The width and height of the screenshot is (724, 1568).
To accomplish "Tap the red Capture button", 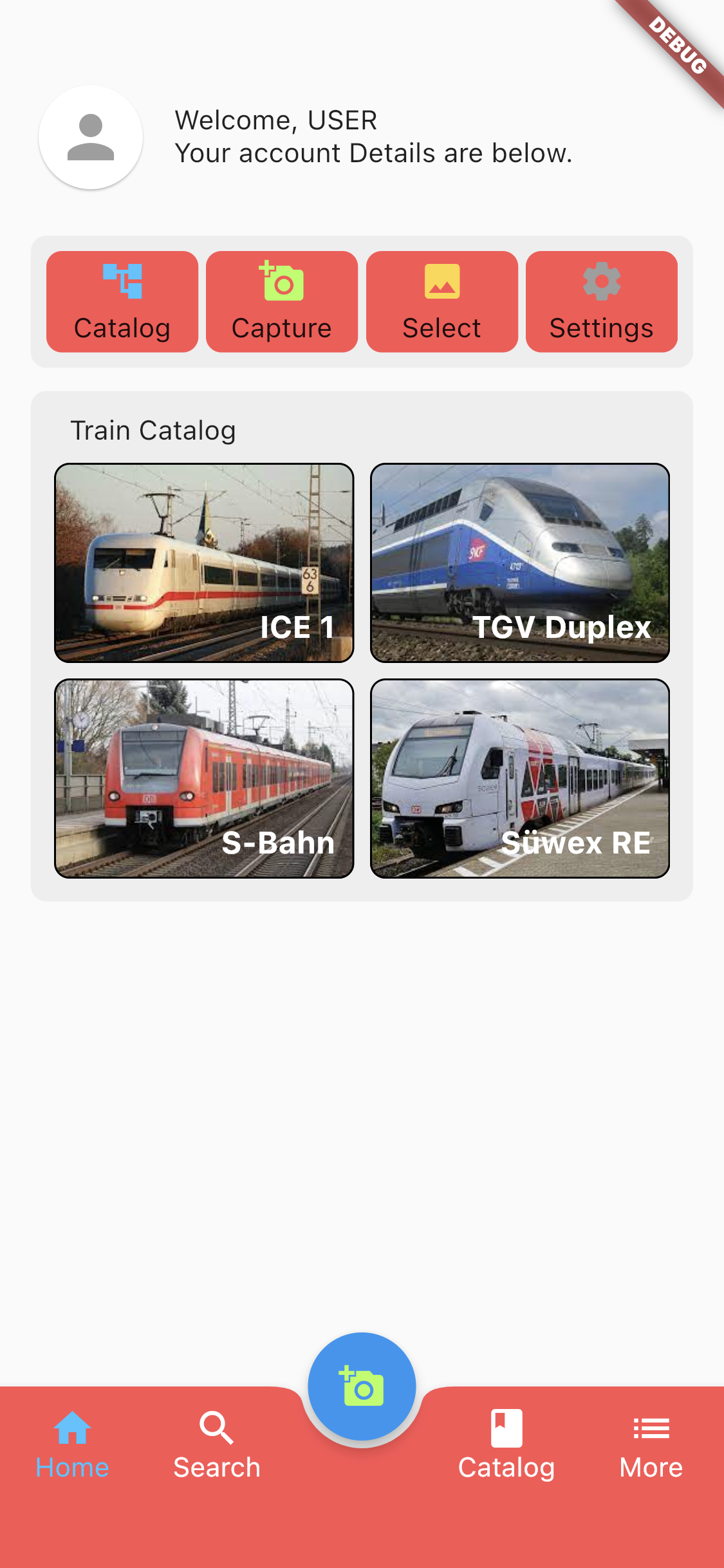I will coord(282,301).
